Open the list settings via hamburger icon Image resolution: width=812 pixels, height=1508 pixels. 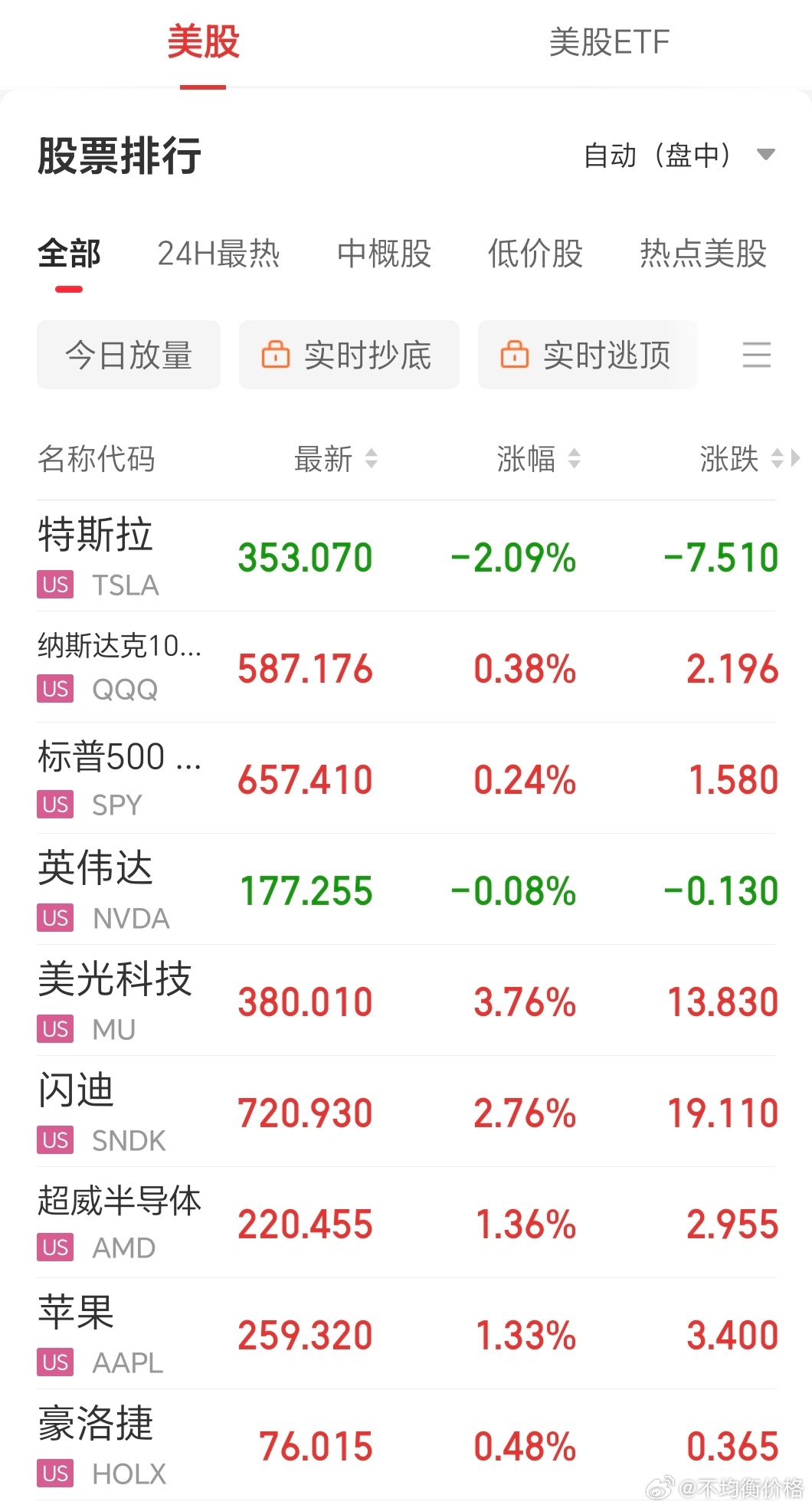point(757,356)
